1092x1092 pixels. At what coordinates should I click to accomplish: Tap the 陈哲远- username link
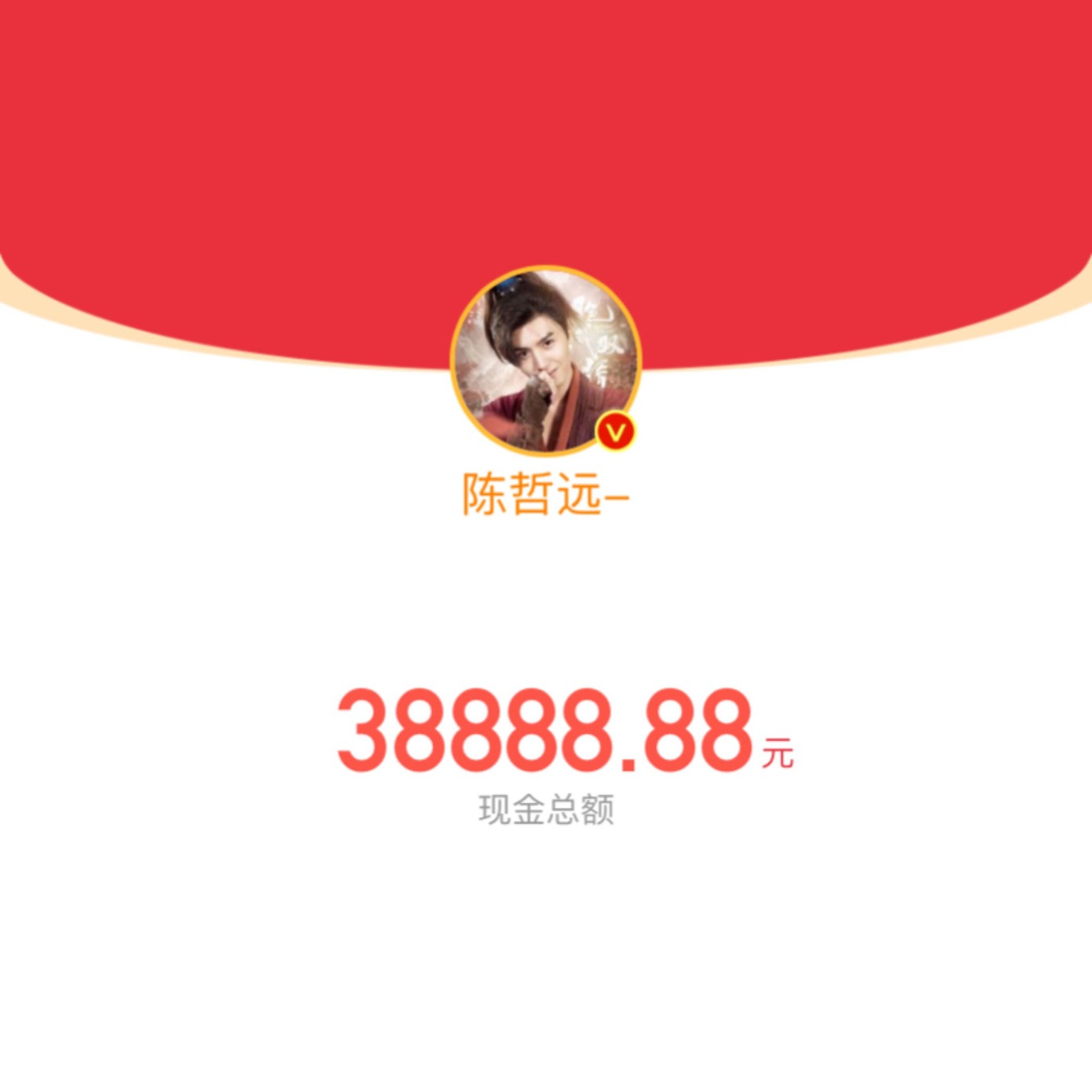pyautogui.click(x=545, y=494)
